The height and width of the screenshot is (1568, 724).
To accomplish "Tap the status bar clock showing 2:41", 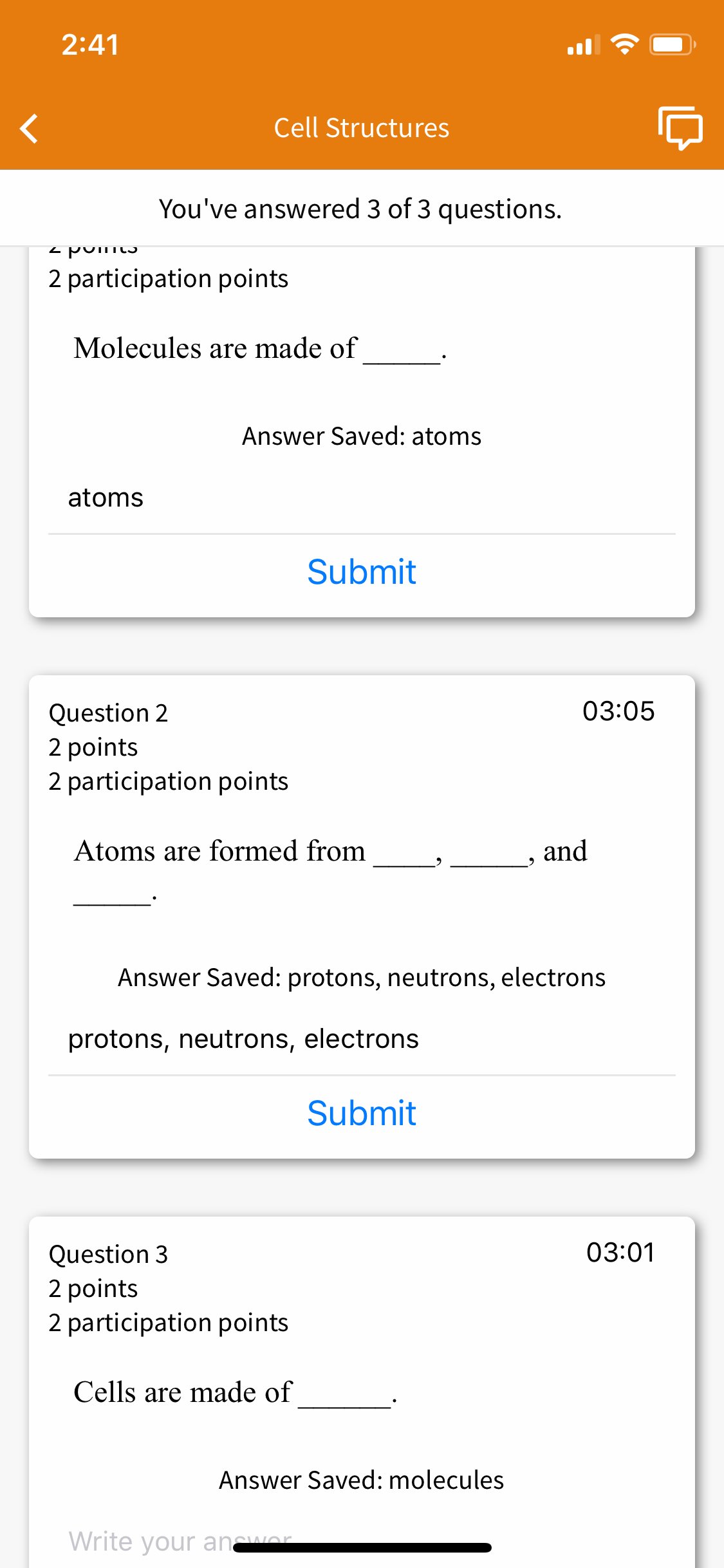I will coord(90,45).
